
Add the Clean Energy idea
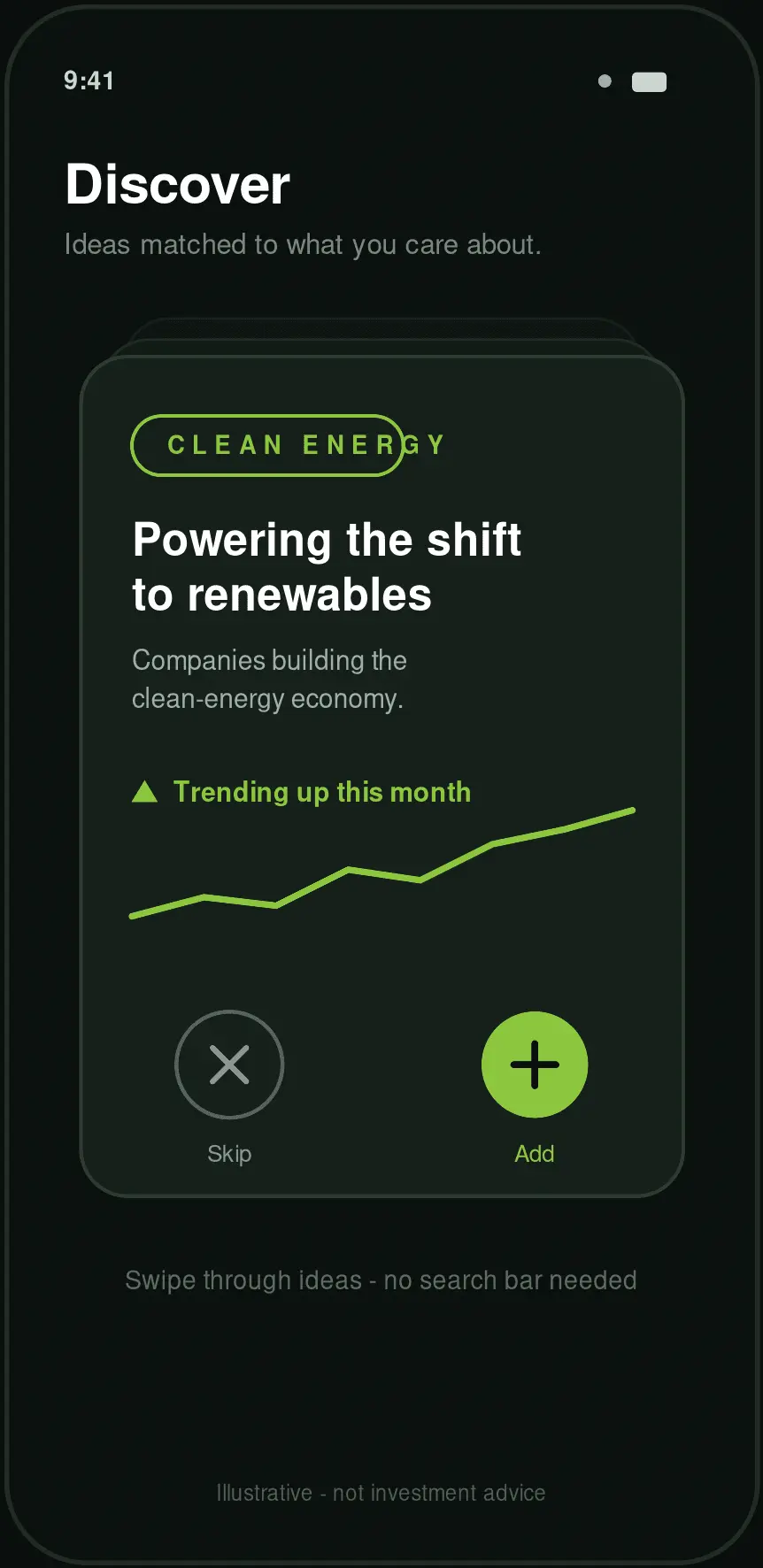point(535,1065)
